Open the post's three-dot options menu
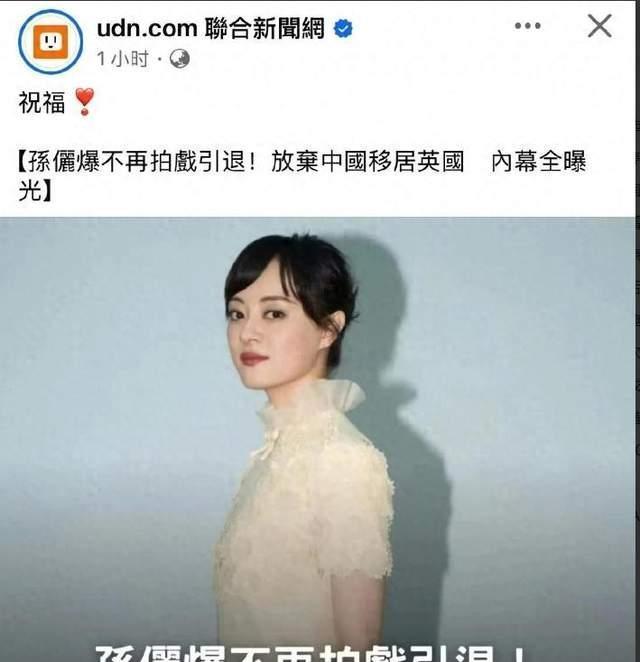The image size is (640, 662). point(527,26)
